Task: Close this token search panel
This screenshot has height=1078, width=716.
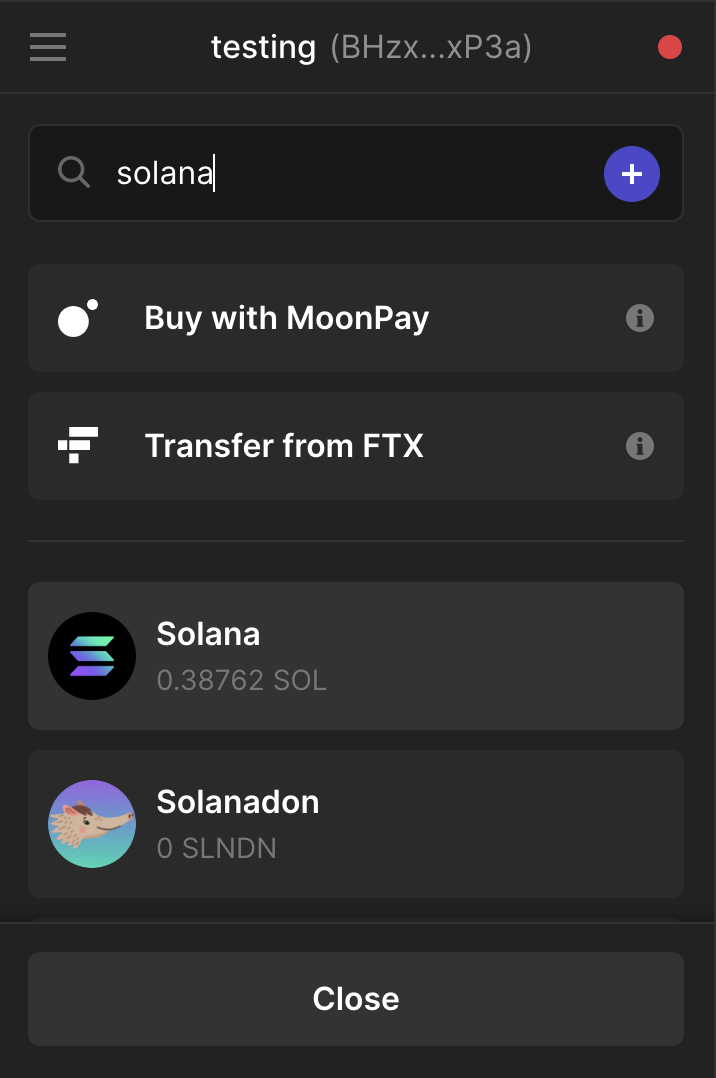Action: 356,999
